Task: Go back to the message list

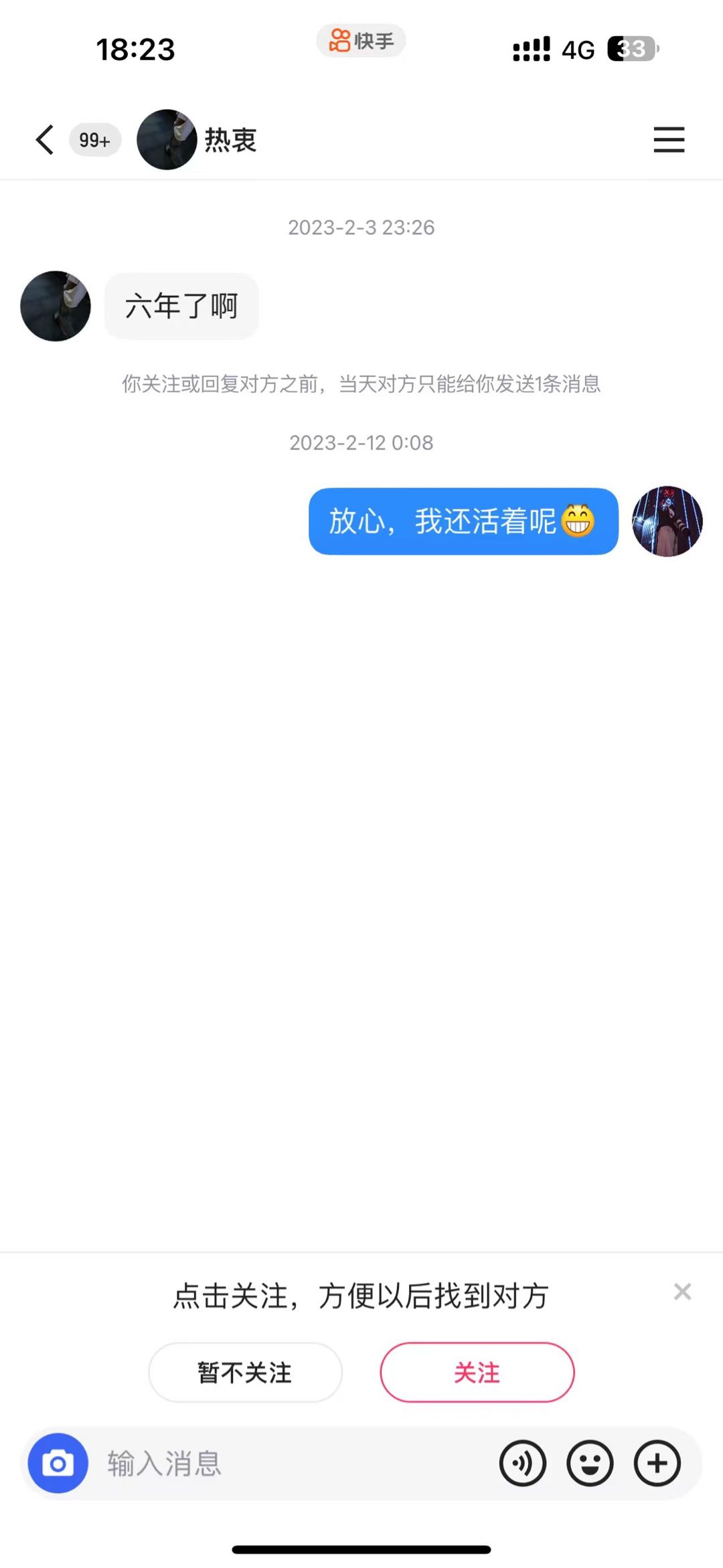Action: tap(45, 140)
